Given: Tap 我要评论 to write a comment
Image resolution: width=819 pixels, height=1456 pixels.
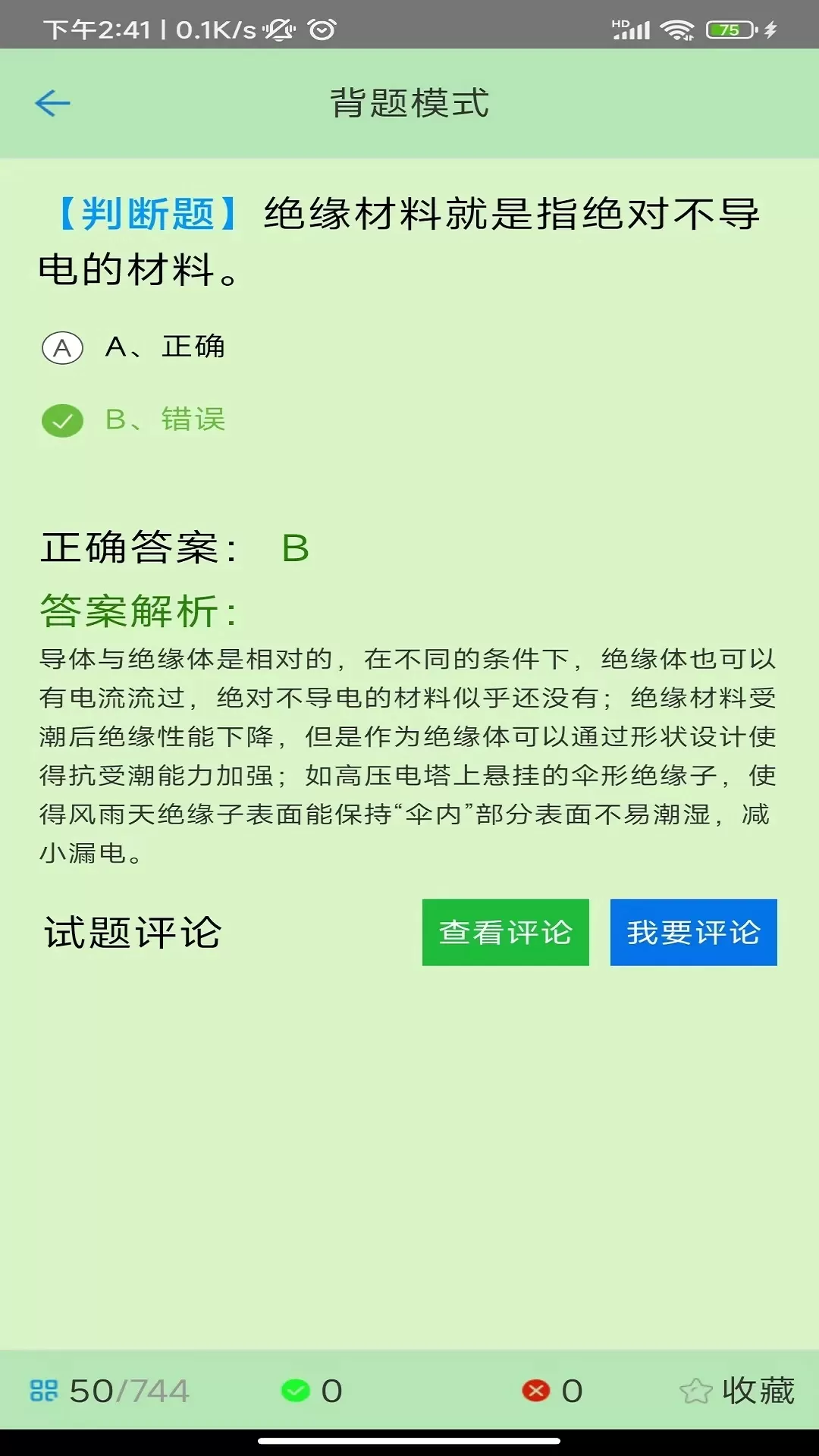Looking at the screenshot, I should 693,932.
